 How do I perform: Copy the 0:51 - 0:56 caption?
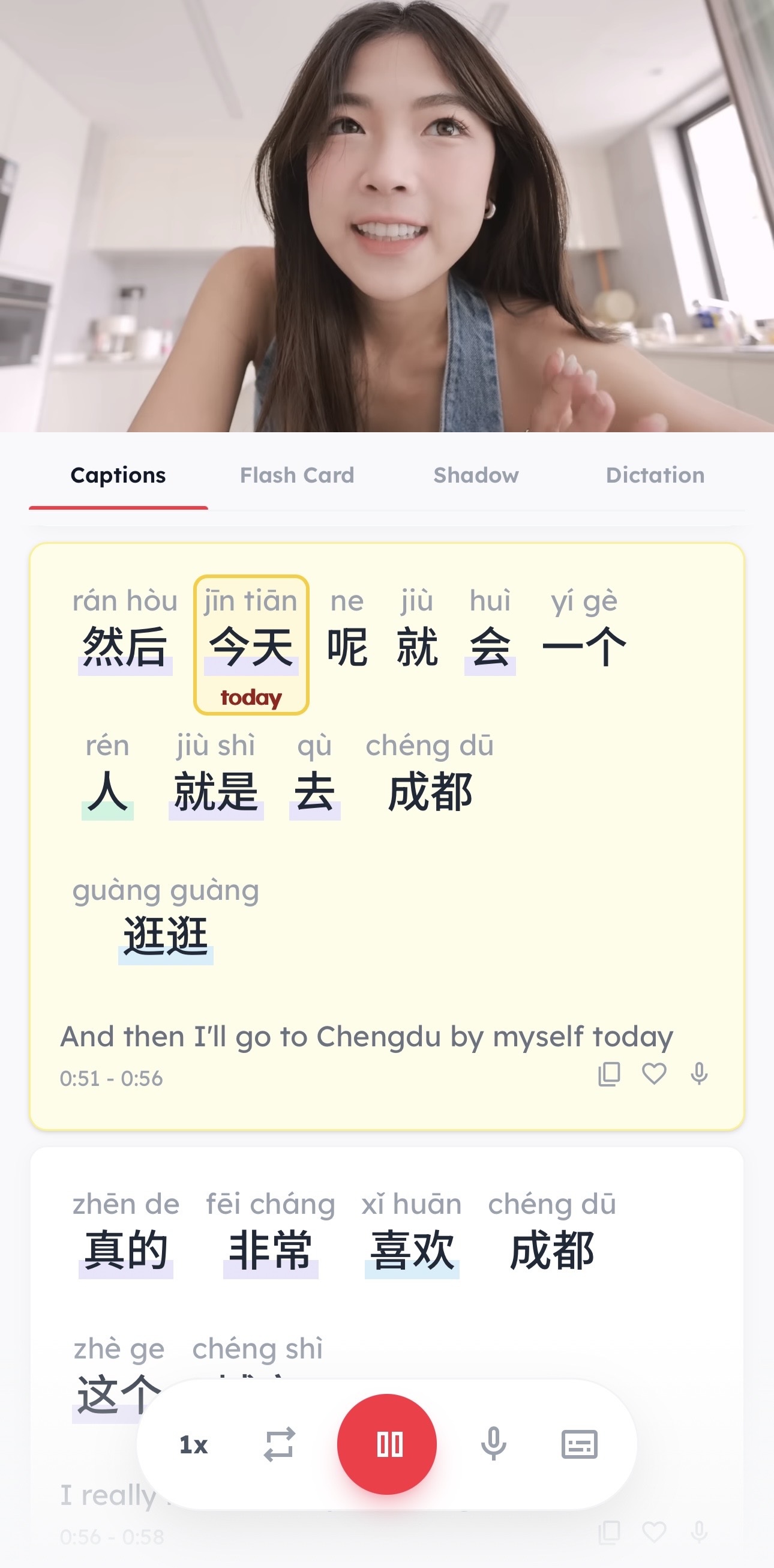click(x=609, y=1074)
